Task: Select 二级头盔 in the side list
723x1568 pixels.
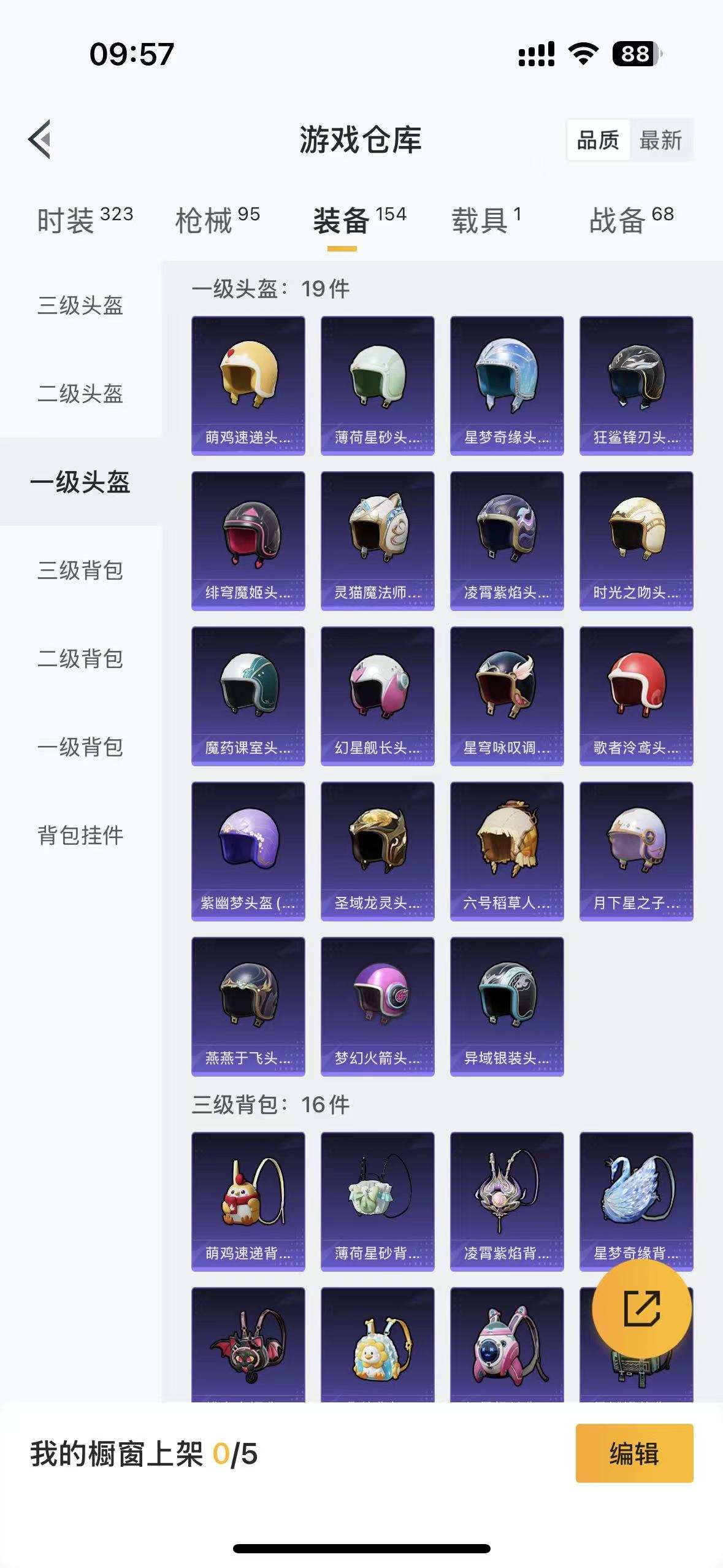Action: tap(80, 393)
